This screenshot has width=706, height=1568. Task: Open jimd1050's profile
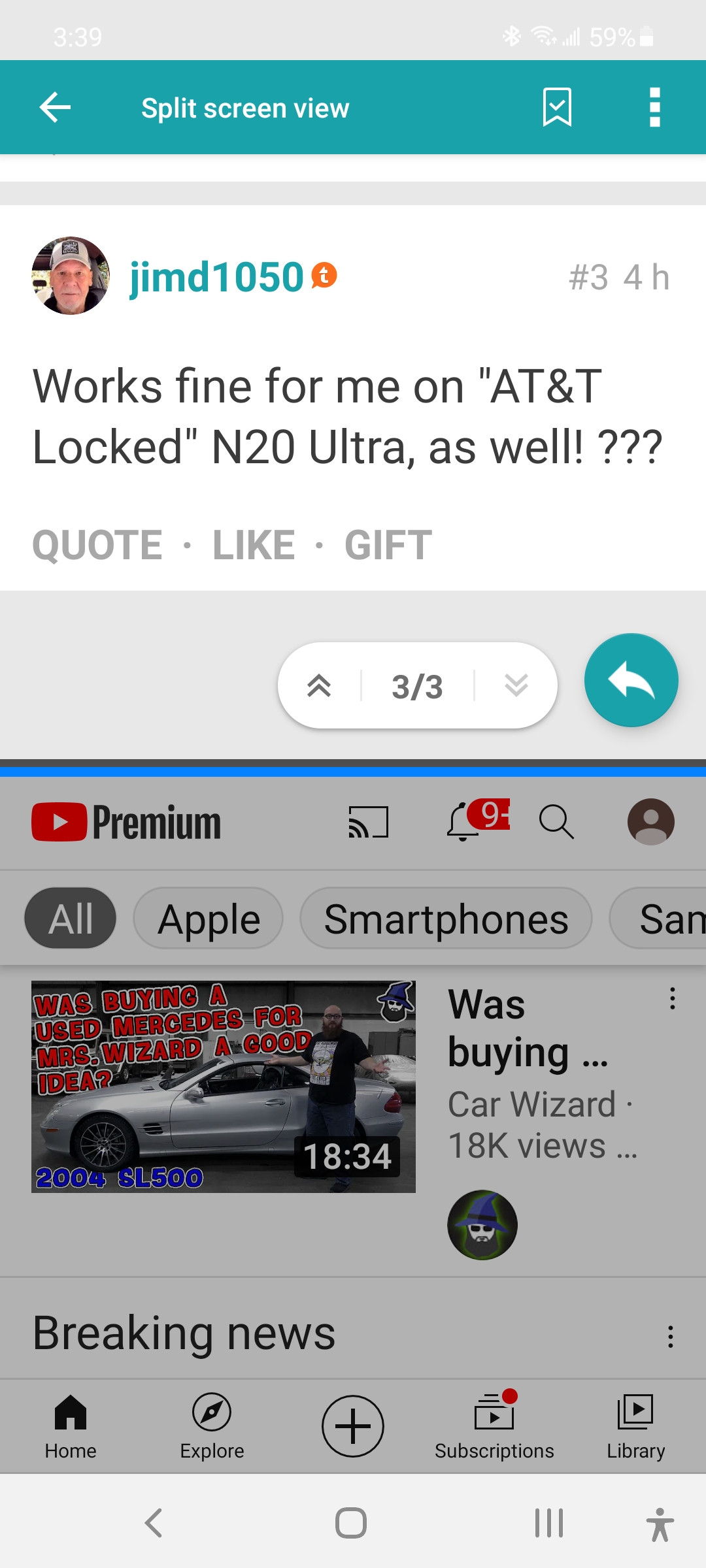tap(216, 277)
